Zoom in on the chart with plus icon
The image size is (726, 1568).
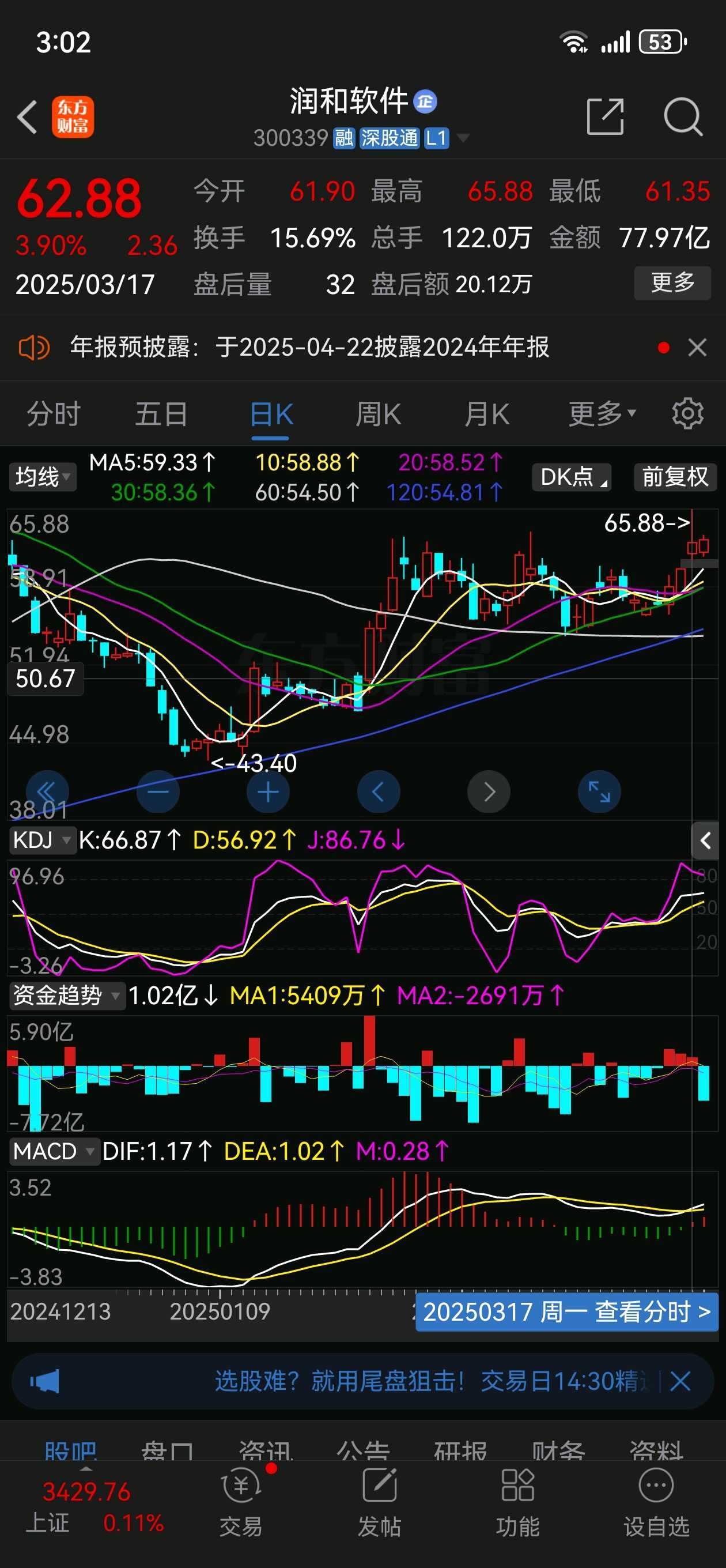(268, 791)
